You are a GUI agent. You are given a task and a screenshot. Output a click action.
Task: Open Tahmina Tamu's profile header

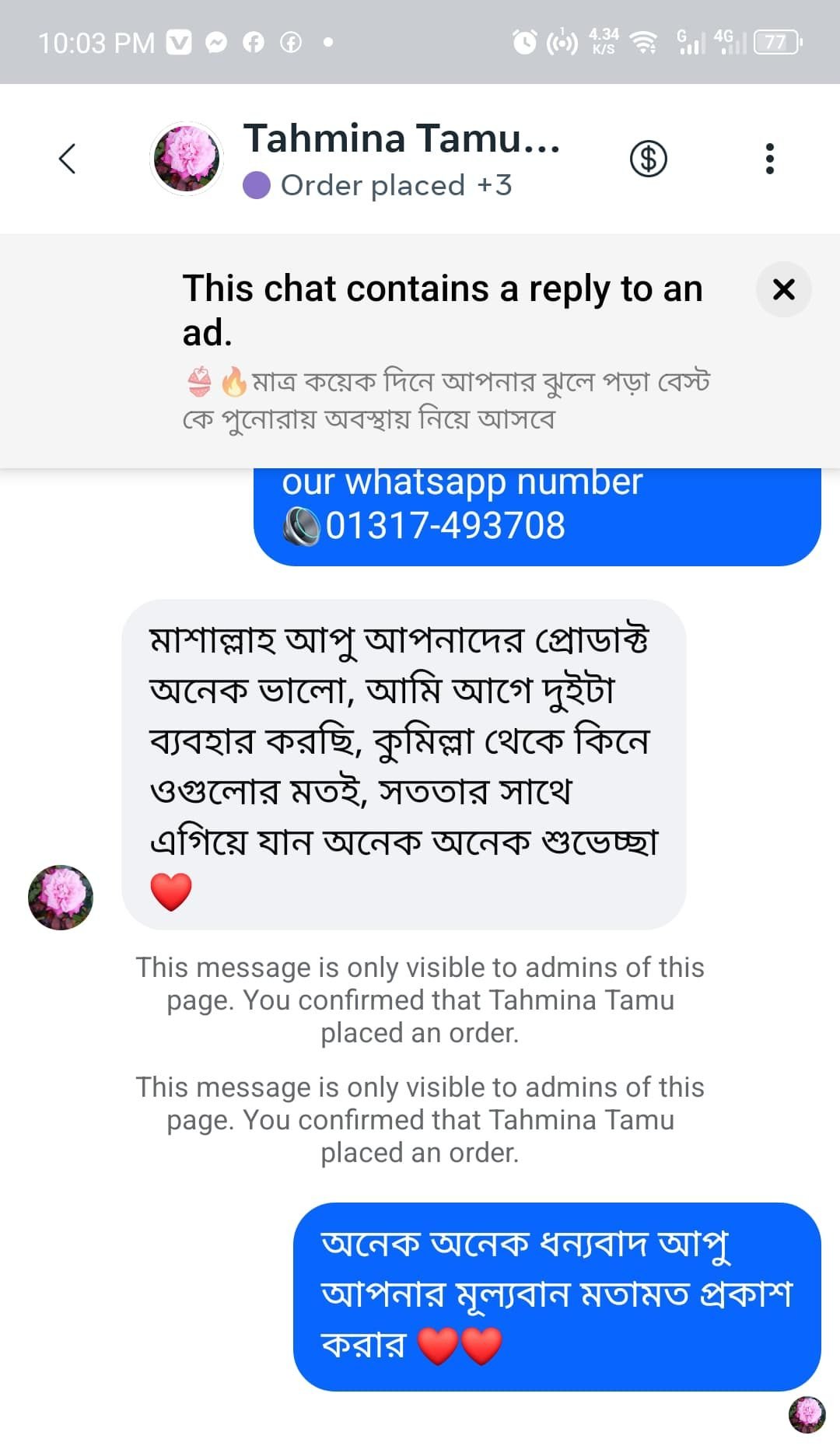click(x=401, y=159)
